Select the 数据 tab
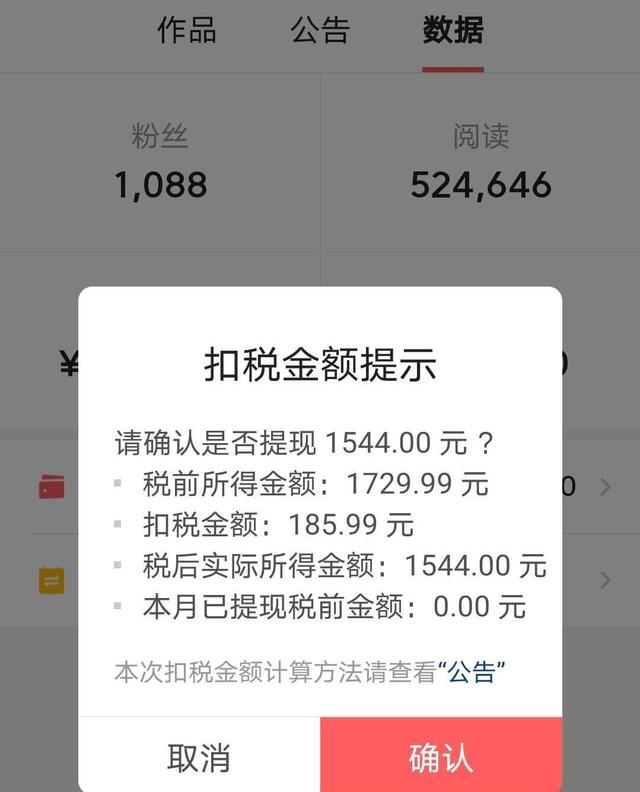 pos(453,31)
